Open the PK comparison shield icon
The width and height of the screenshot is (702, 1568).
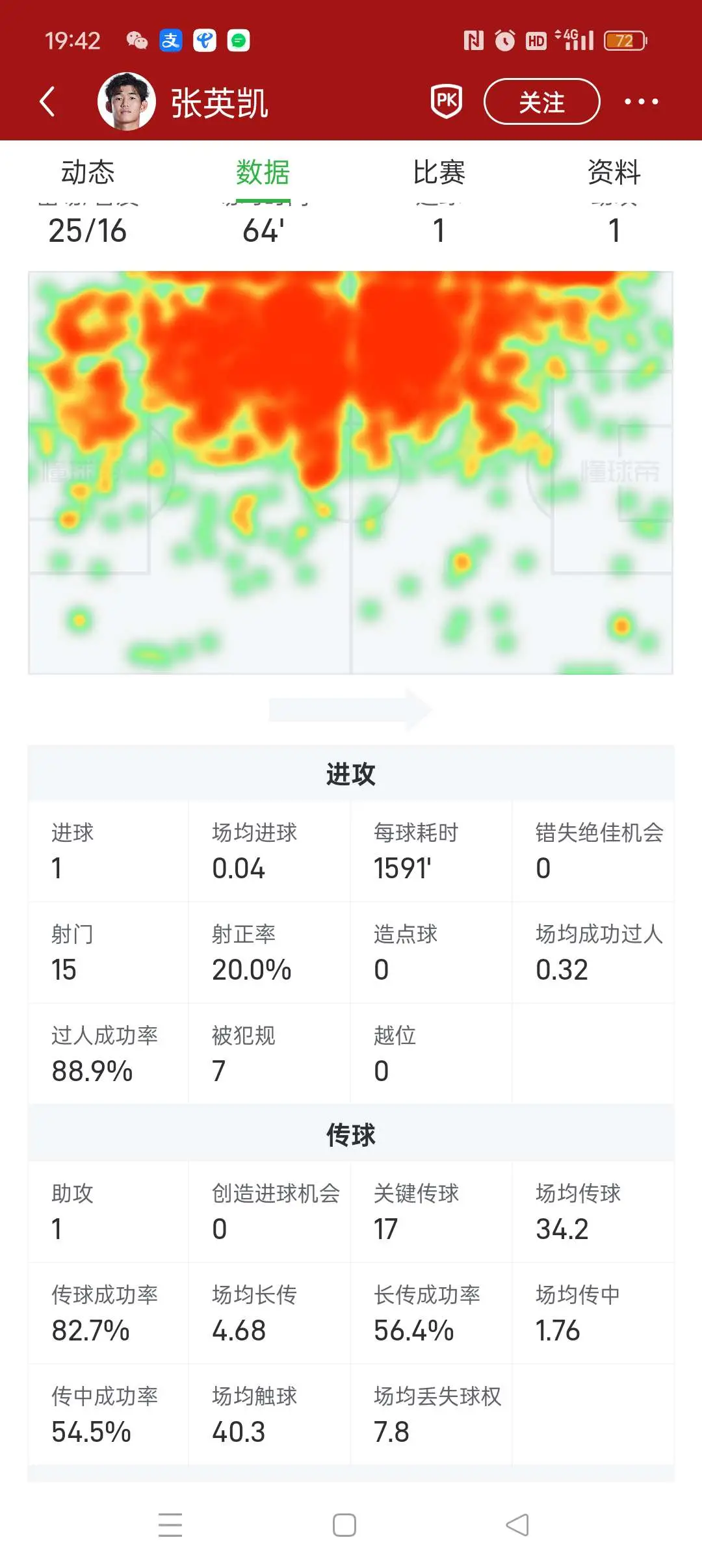click(x=447, y=101)
